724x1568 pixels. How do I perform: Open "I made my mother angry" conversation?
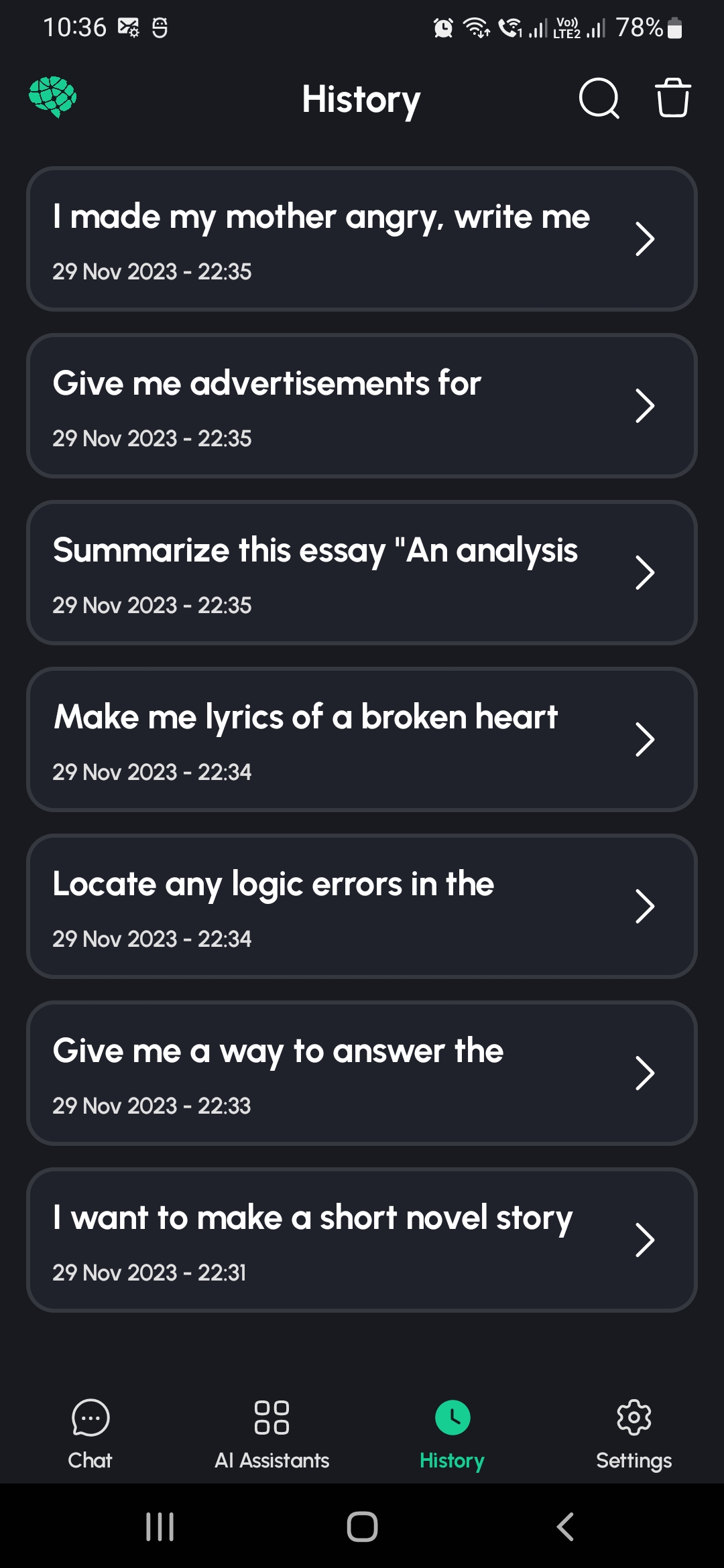tap(362, 239)
